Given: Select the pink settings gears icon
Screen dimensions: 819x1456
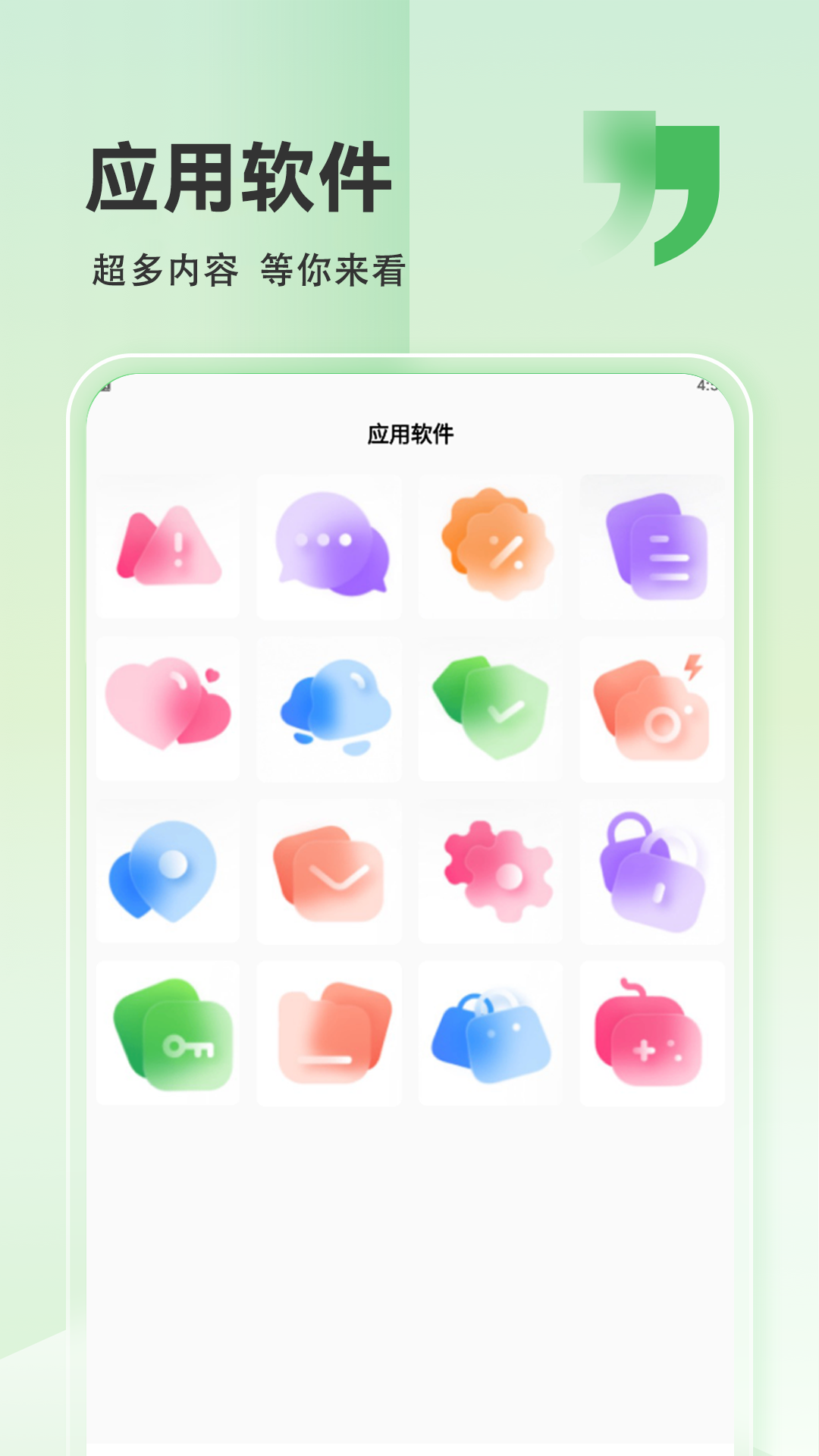Looking at the screenshot, I should coord(491,872).
